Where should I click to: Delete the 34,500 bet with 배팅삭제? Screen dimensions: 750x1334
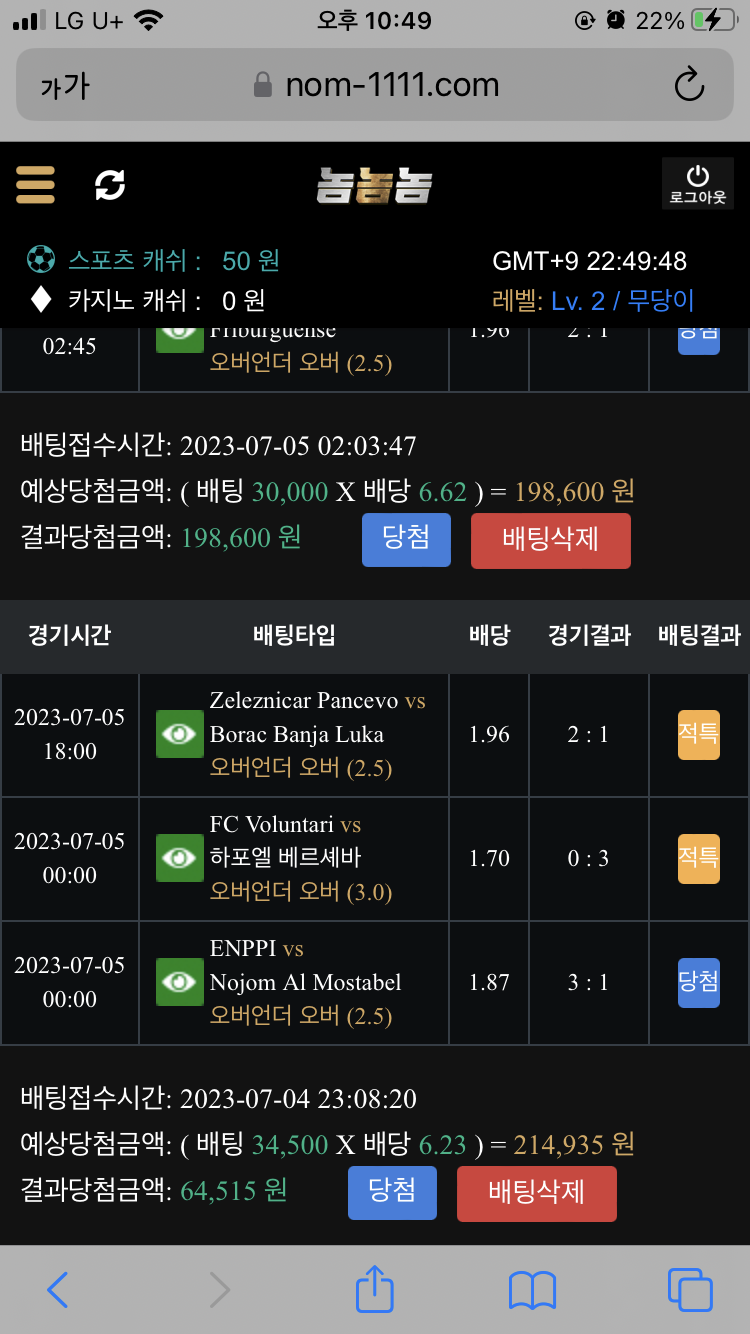point(537,1193)
